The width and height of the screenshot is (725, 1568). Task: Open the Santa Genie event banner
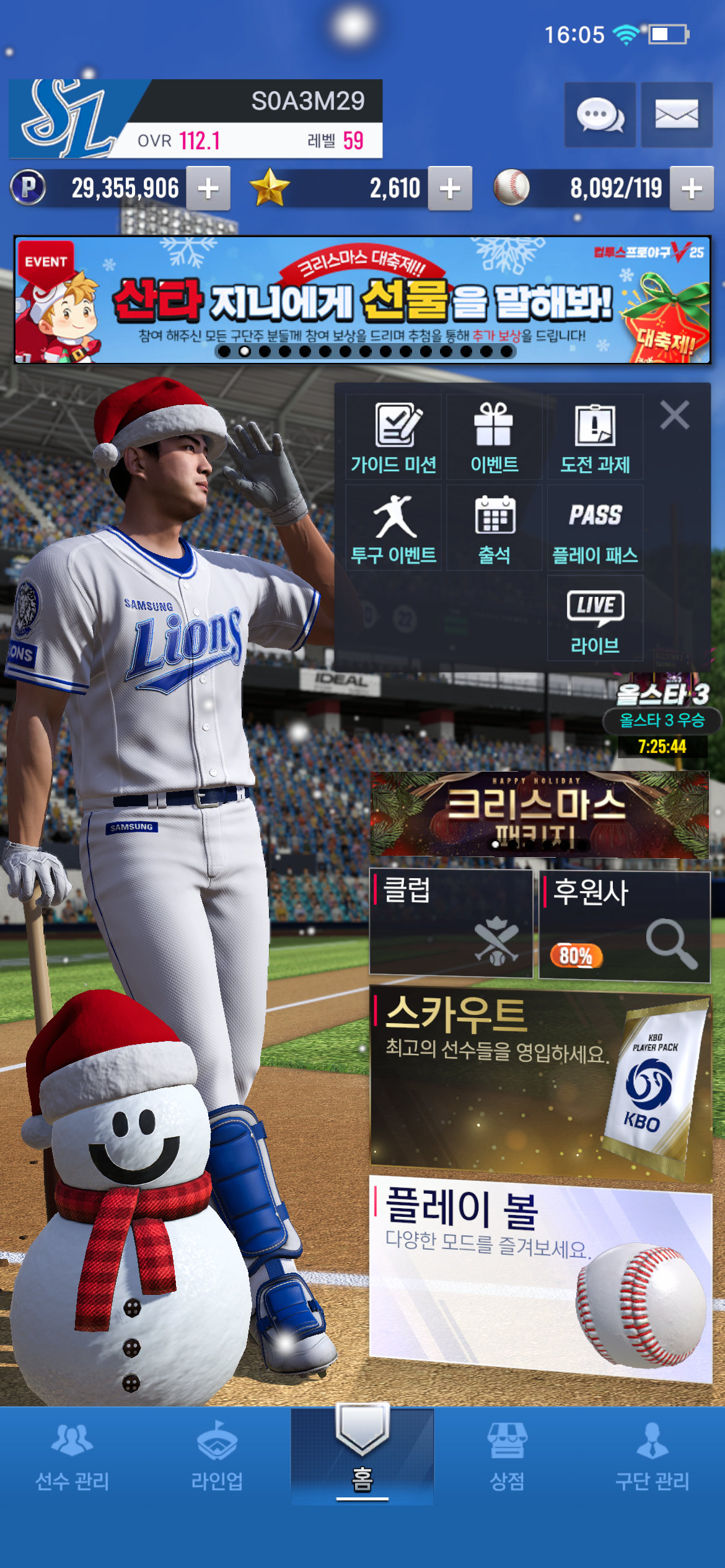pyautogui.click(x=362, y=300)
